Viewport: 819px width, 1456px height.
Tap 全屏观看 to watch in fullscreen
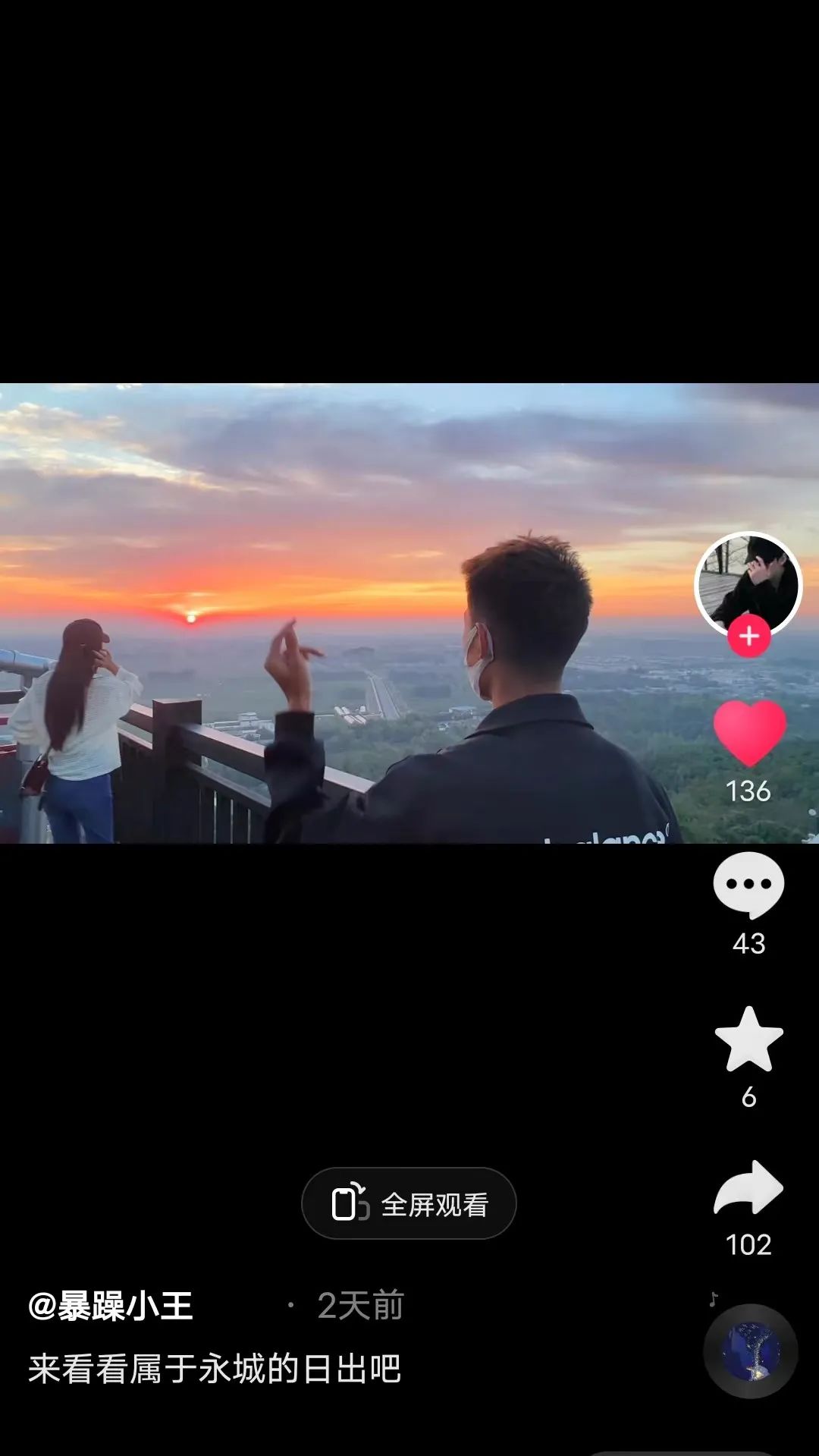(409, 1204)
